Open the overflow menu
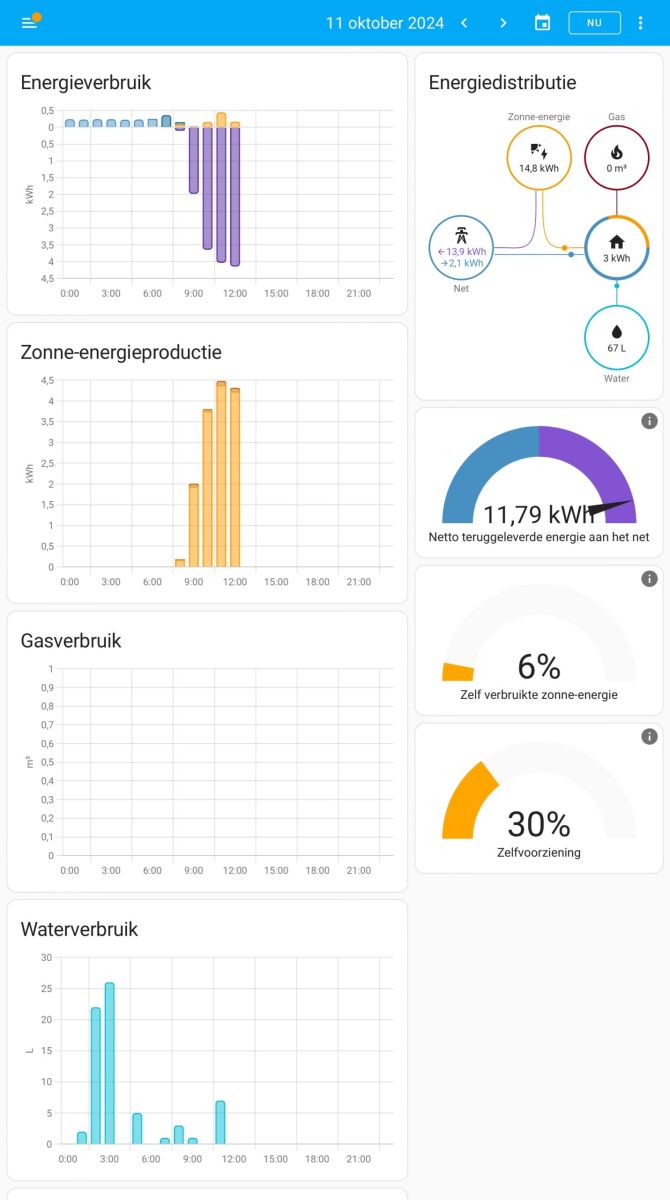Screen dimensions: 670x1200 click(x=641, y=22)
